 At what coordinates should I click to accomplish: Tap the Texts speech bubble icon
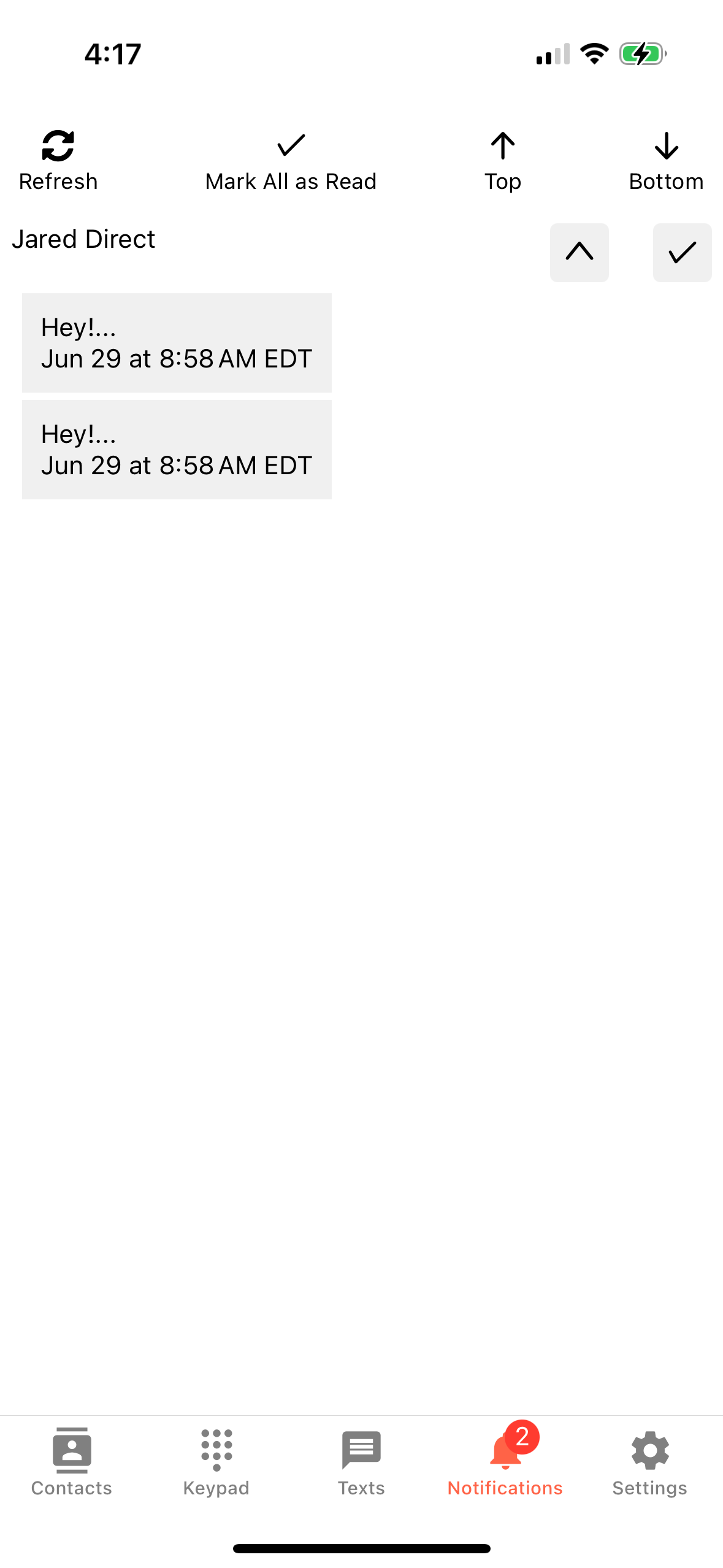(x=361, y=1450)
